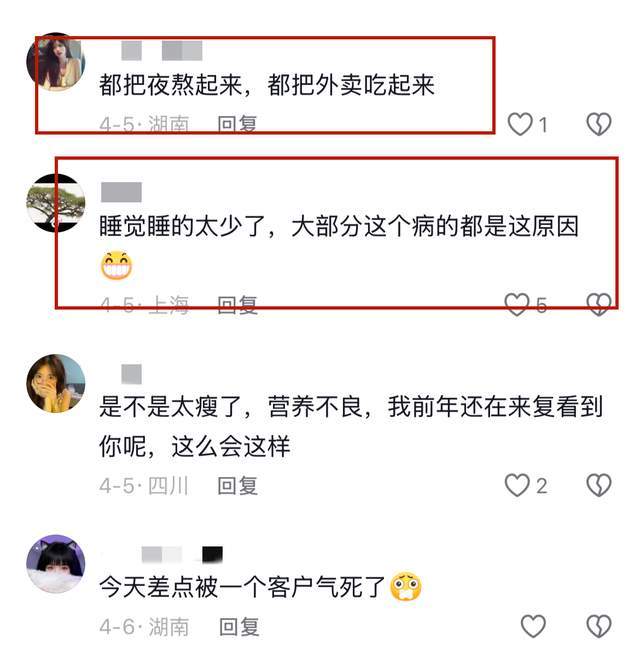Reply to the 四川 comment
The image size is (640, 652).
pyautogui.click(x=238, y=486)
